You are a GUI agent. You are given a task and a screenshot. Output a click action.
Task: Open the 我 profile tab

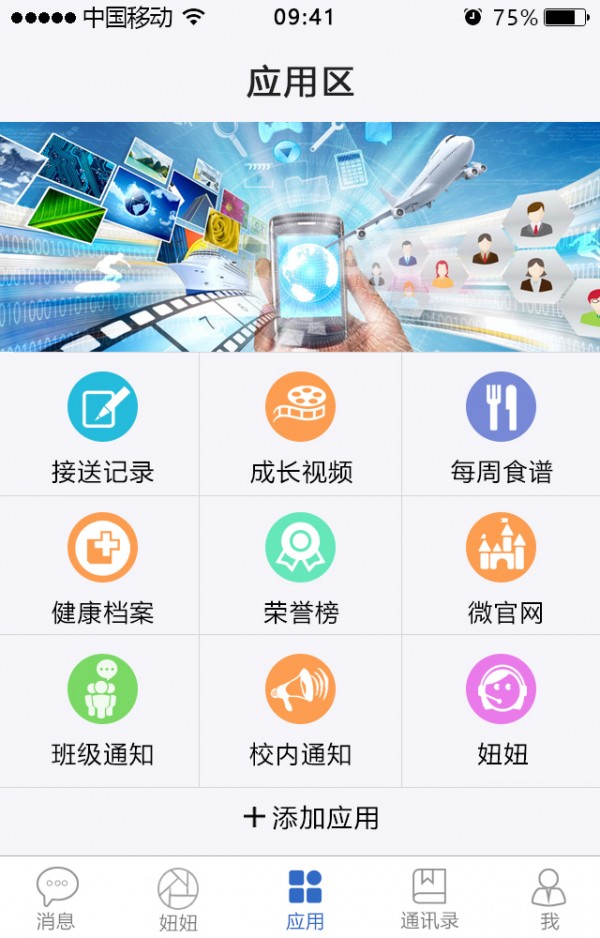(x=549, y=898)
